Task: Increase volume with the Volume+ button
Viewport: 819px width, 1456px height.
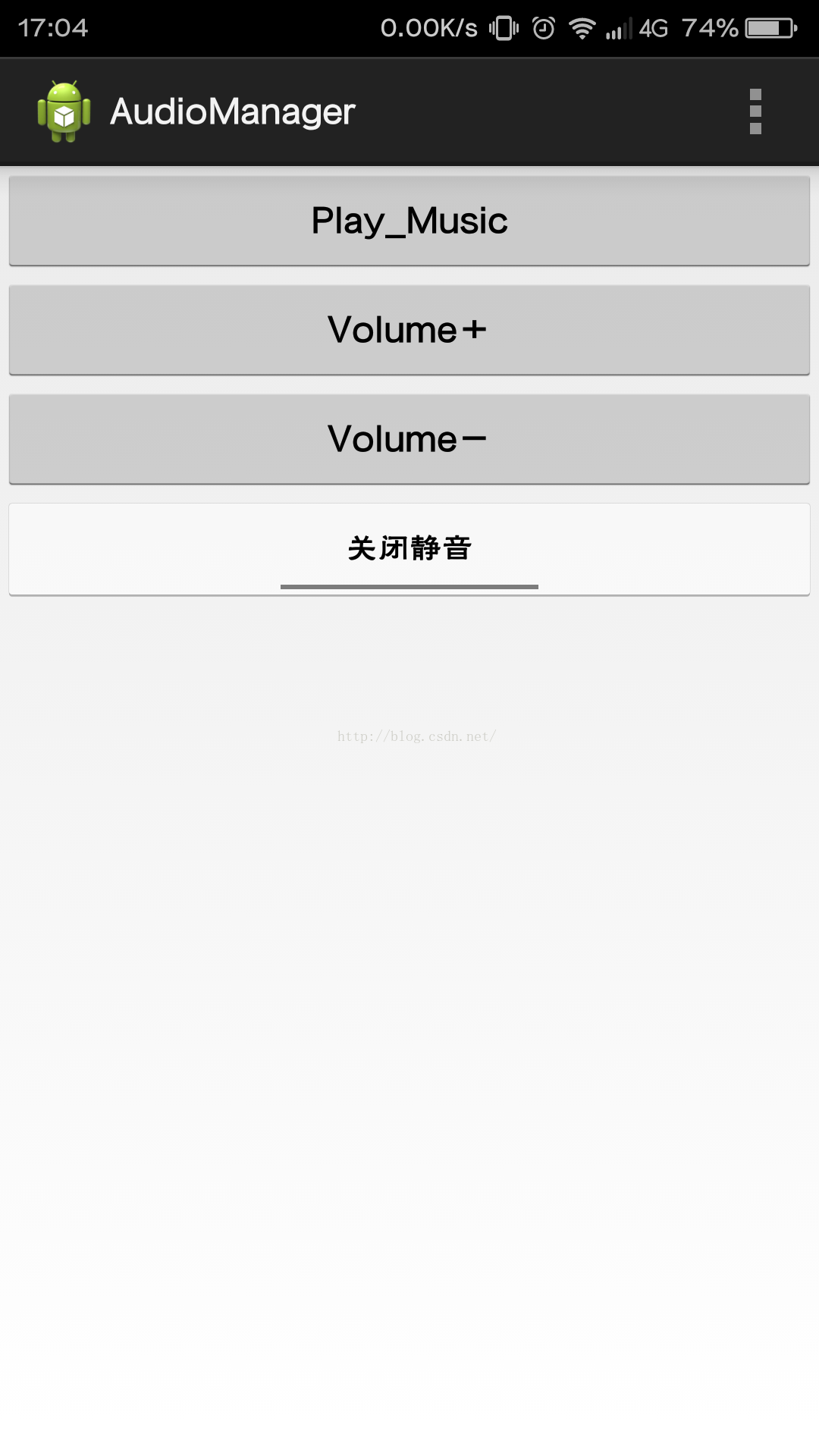Action: [x=409, y=330]
